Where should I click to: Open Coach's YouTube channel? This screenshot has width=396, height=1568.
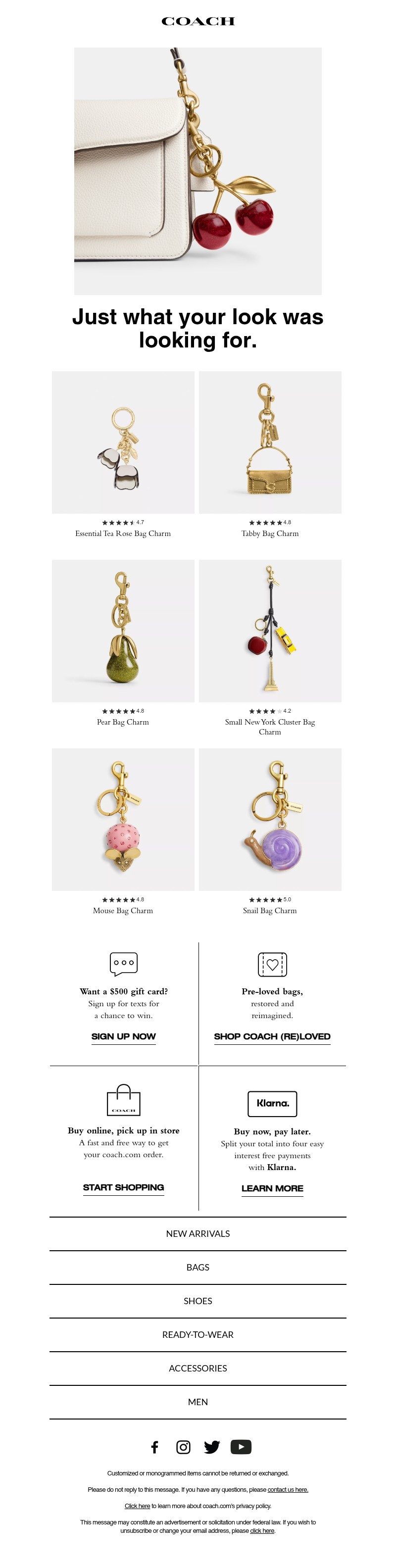pos(241,1447)
